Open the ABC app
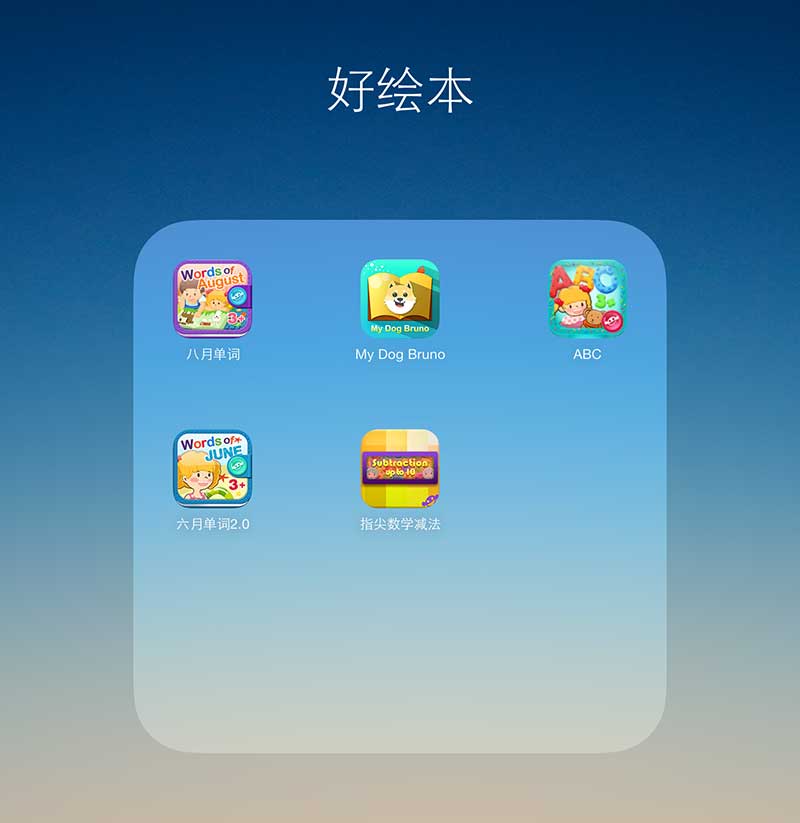 tap(587, 299)
